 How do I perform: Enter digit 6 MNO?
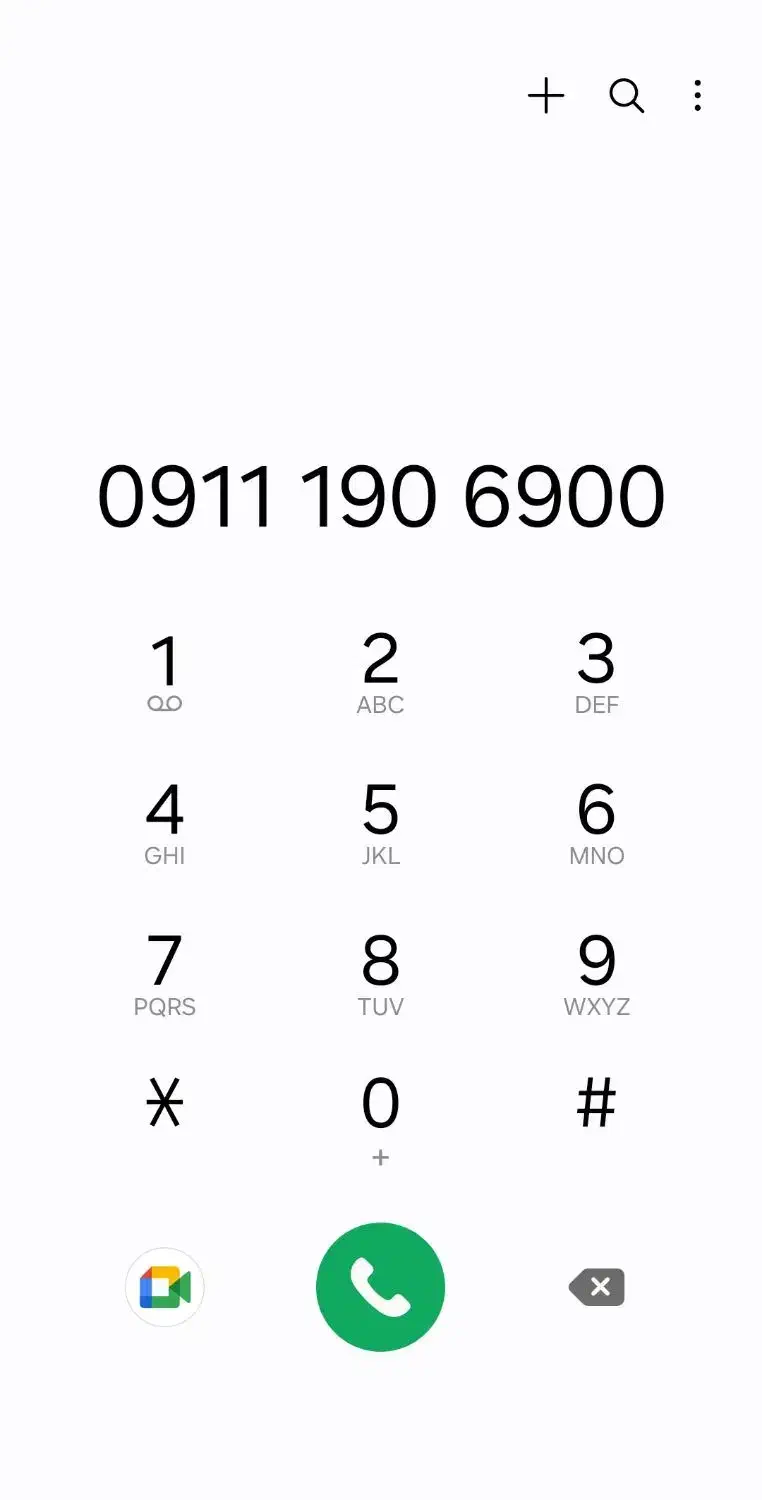(x=596, y=823)
